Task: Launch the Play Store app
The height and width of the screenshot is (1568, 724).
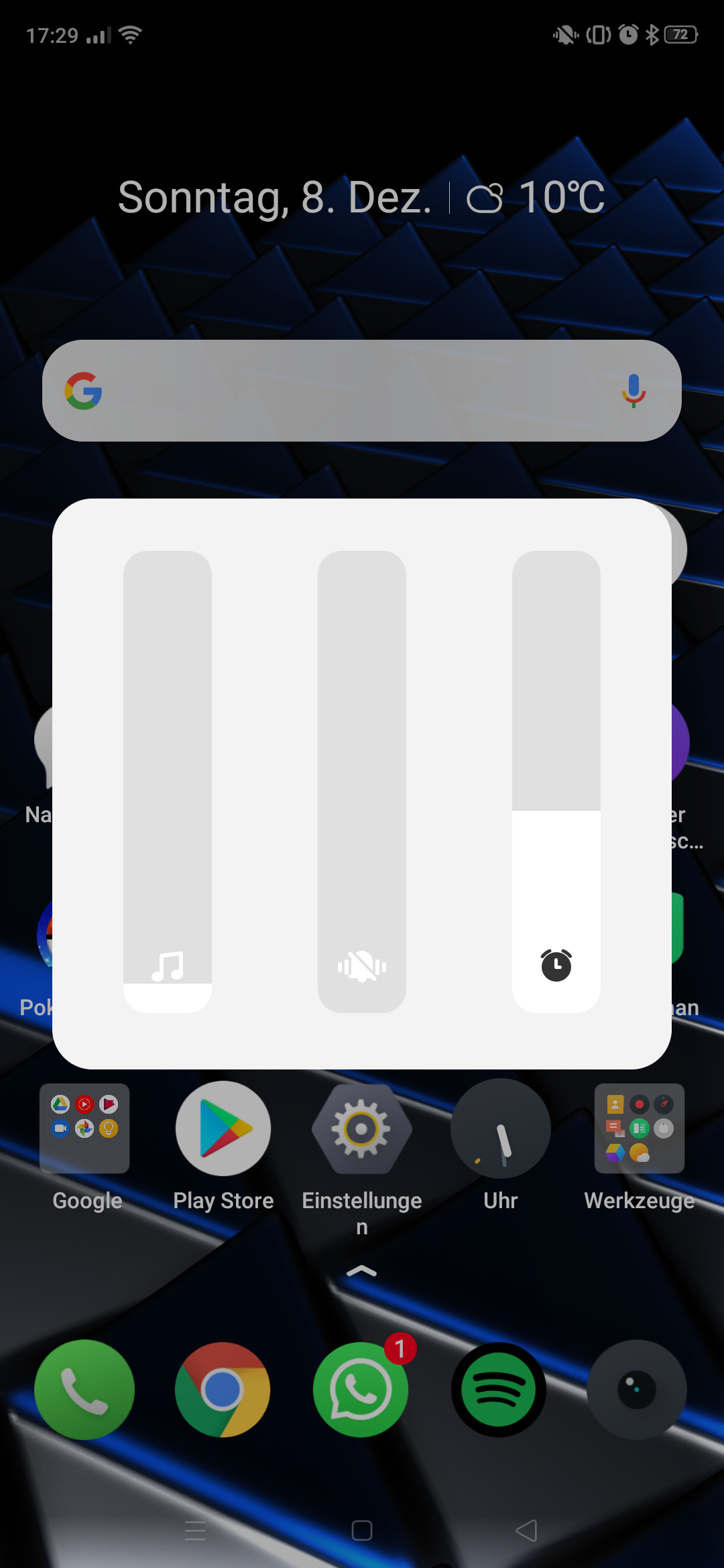Action: pyautogui.click(x=223, y=1128)
